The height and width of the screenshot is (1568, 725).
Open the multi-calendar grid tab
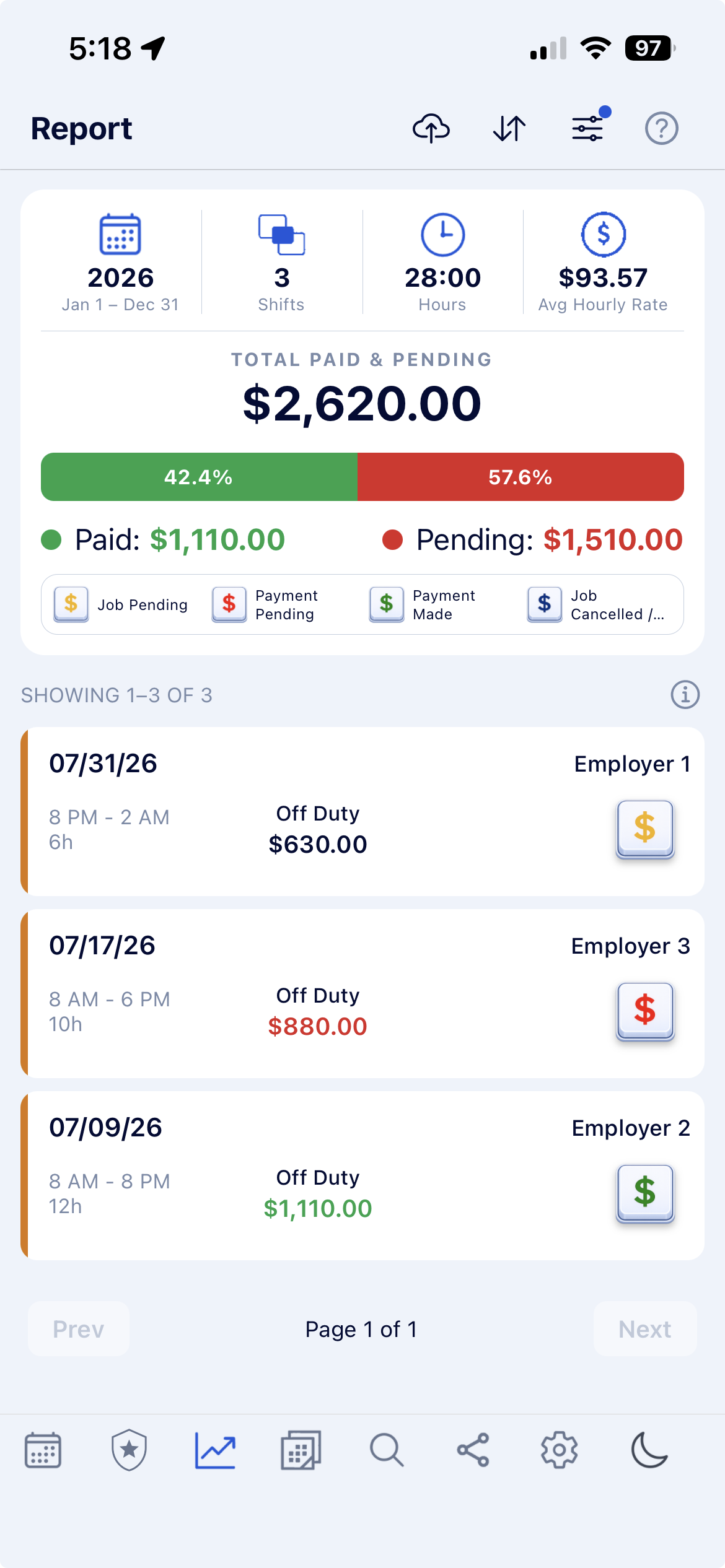(301, 1450)
